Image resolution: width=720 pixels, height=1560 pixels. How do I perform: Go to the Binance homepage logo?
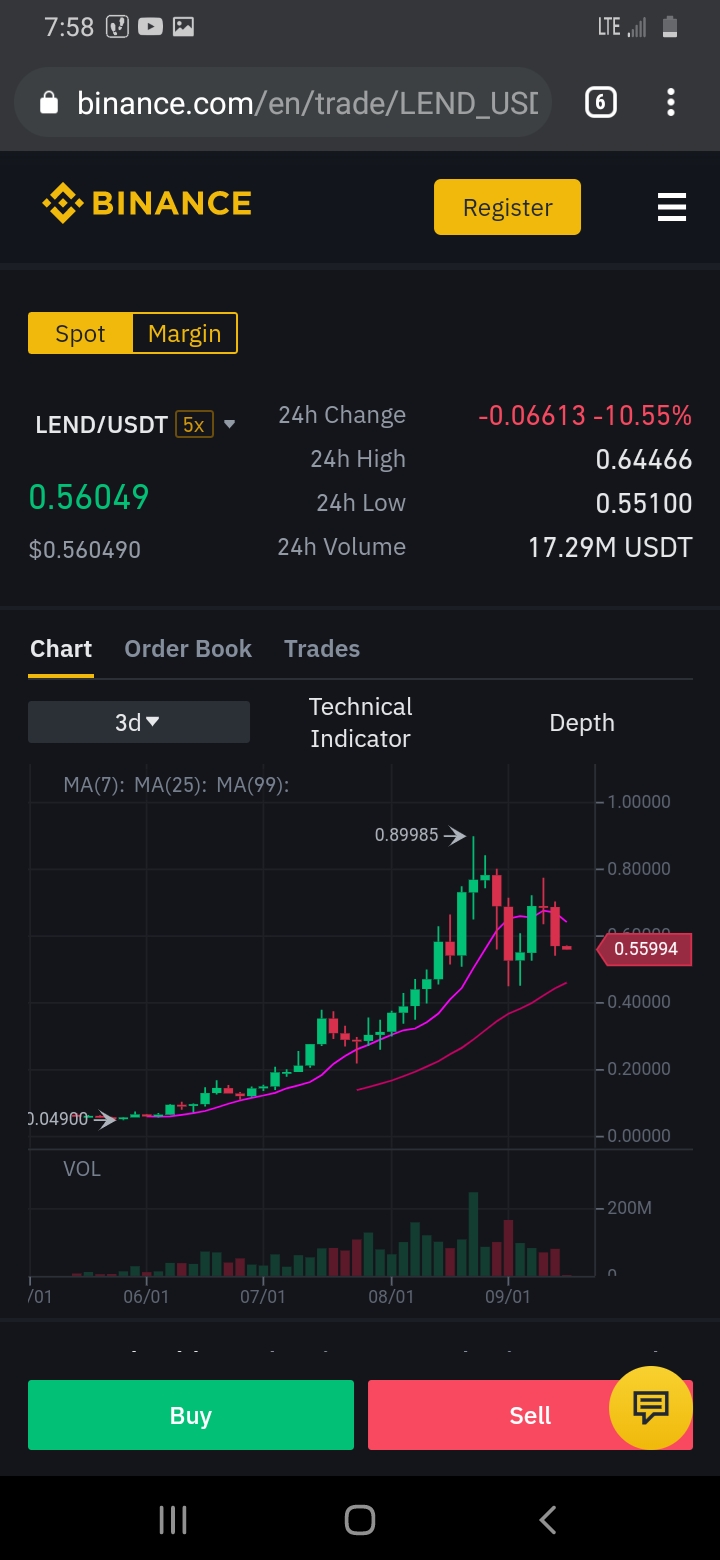click(147, 204)
